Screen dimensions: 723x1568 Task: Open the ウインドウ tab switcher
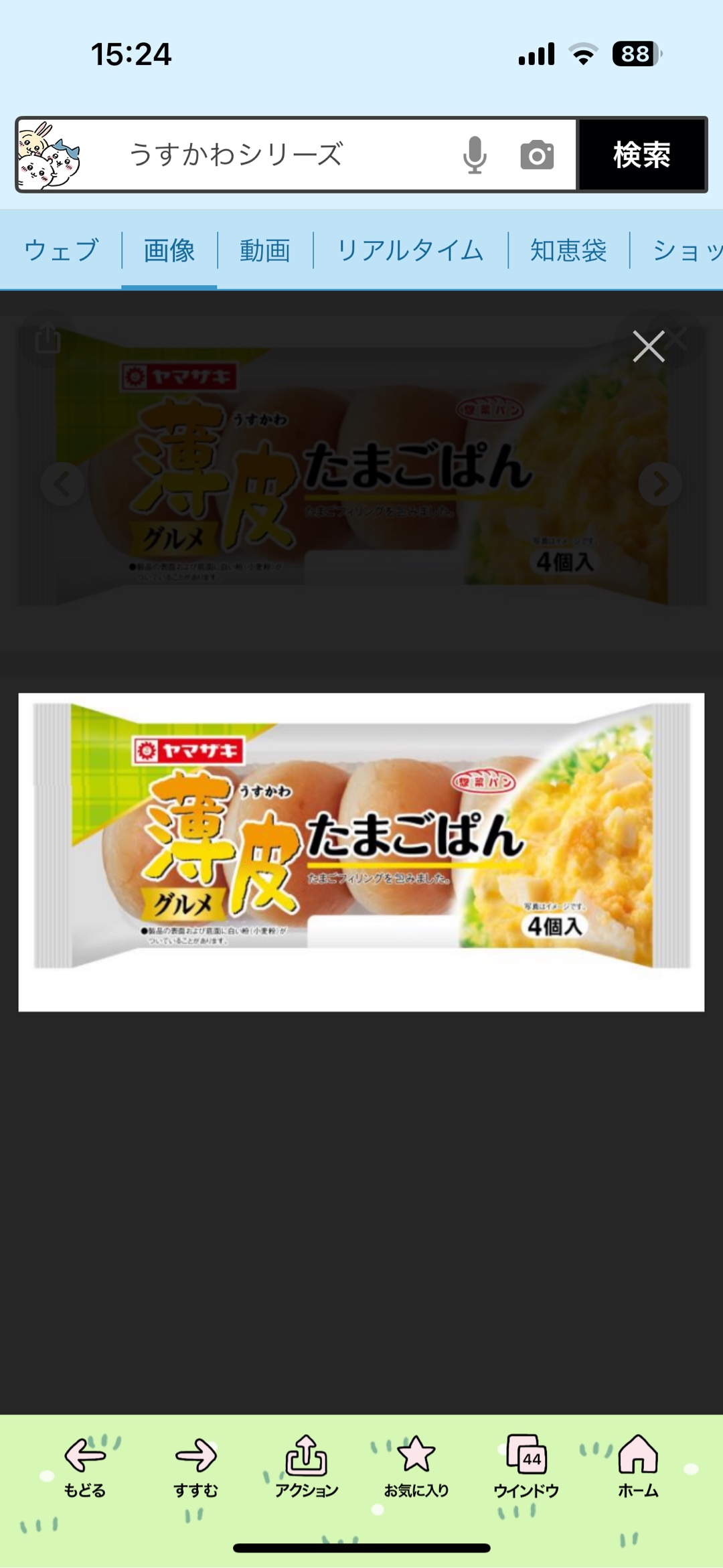pos(526,1466)
